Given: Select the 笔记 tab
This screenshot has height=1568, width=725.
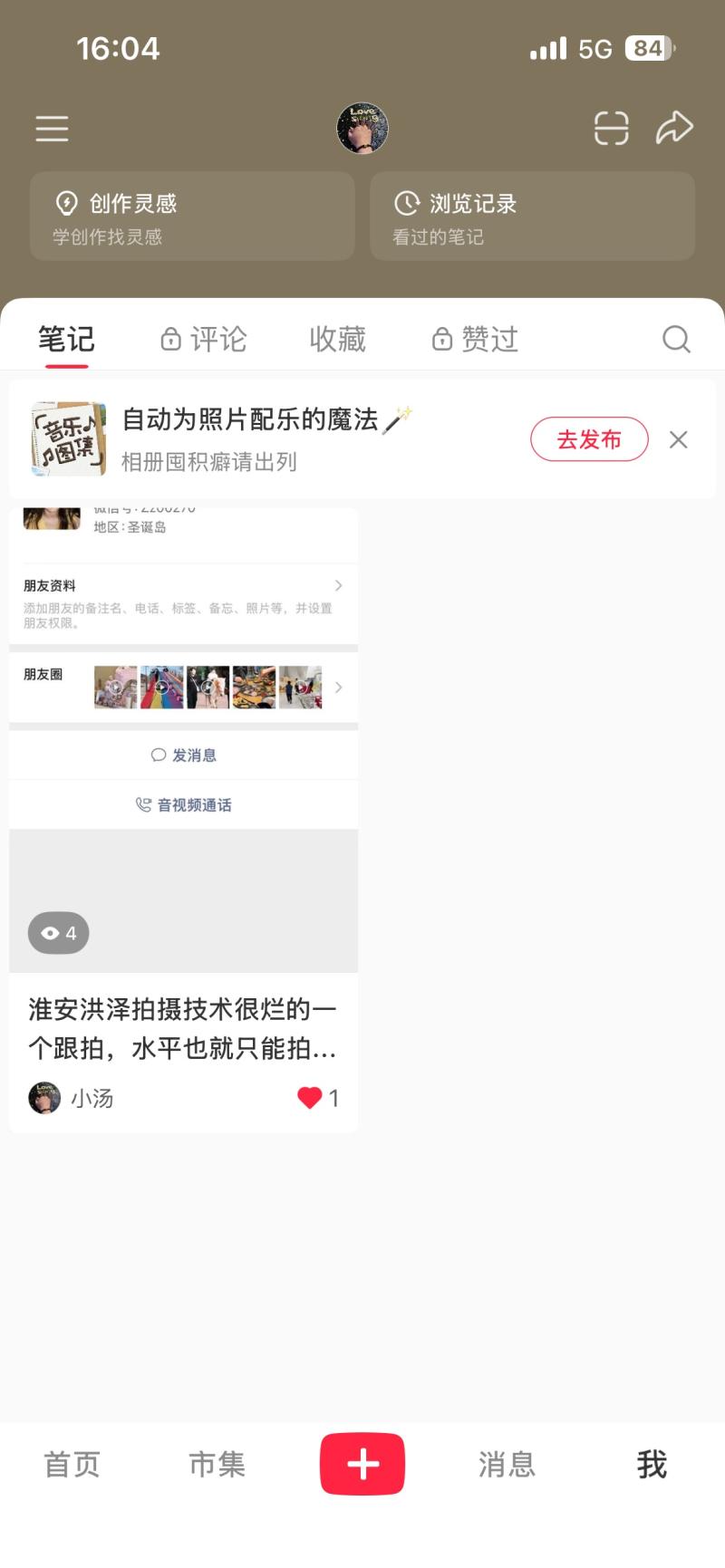Looking at the screenshot, I should (x=66, y=340).
